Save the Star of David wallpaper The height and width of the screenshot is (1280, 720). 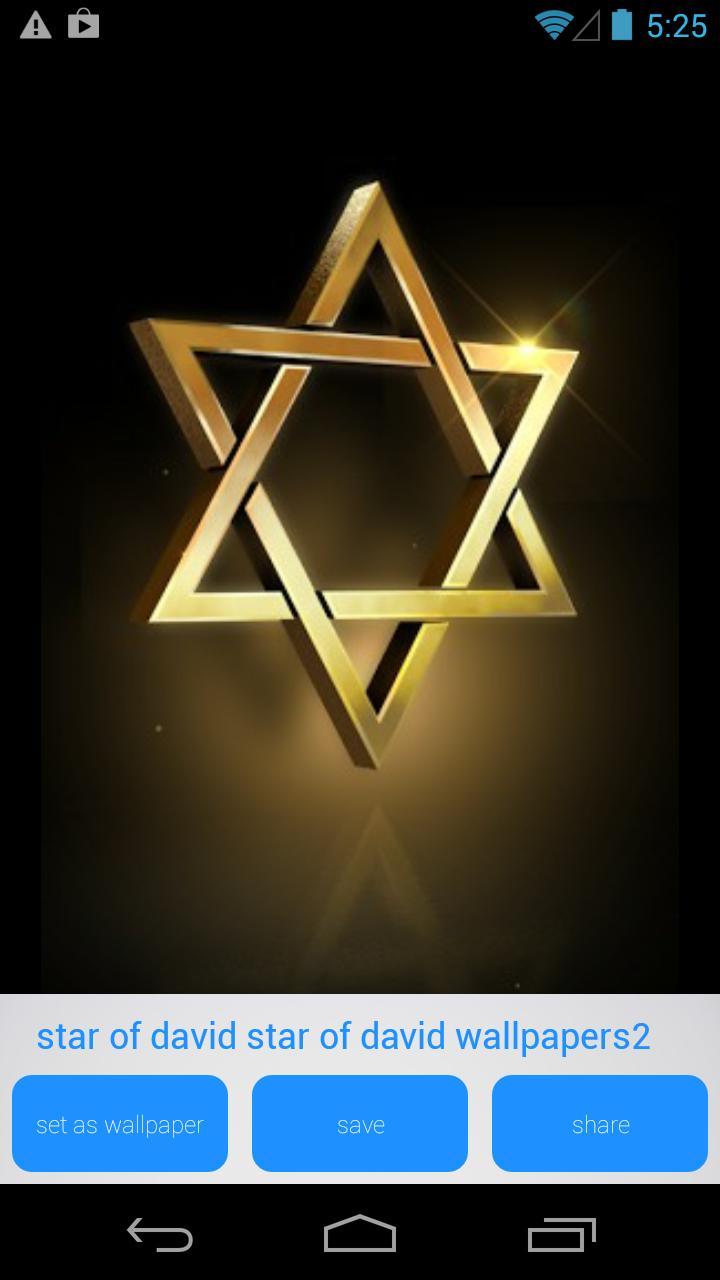point(360,1123)
